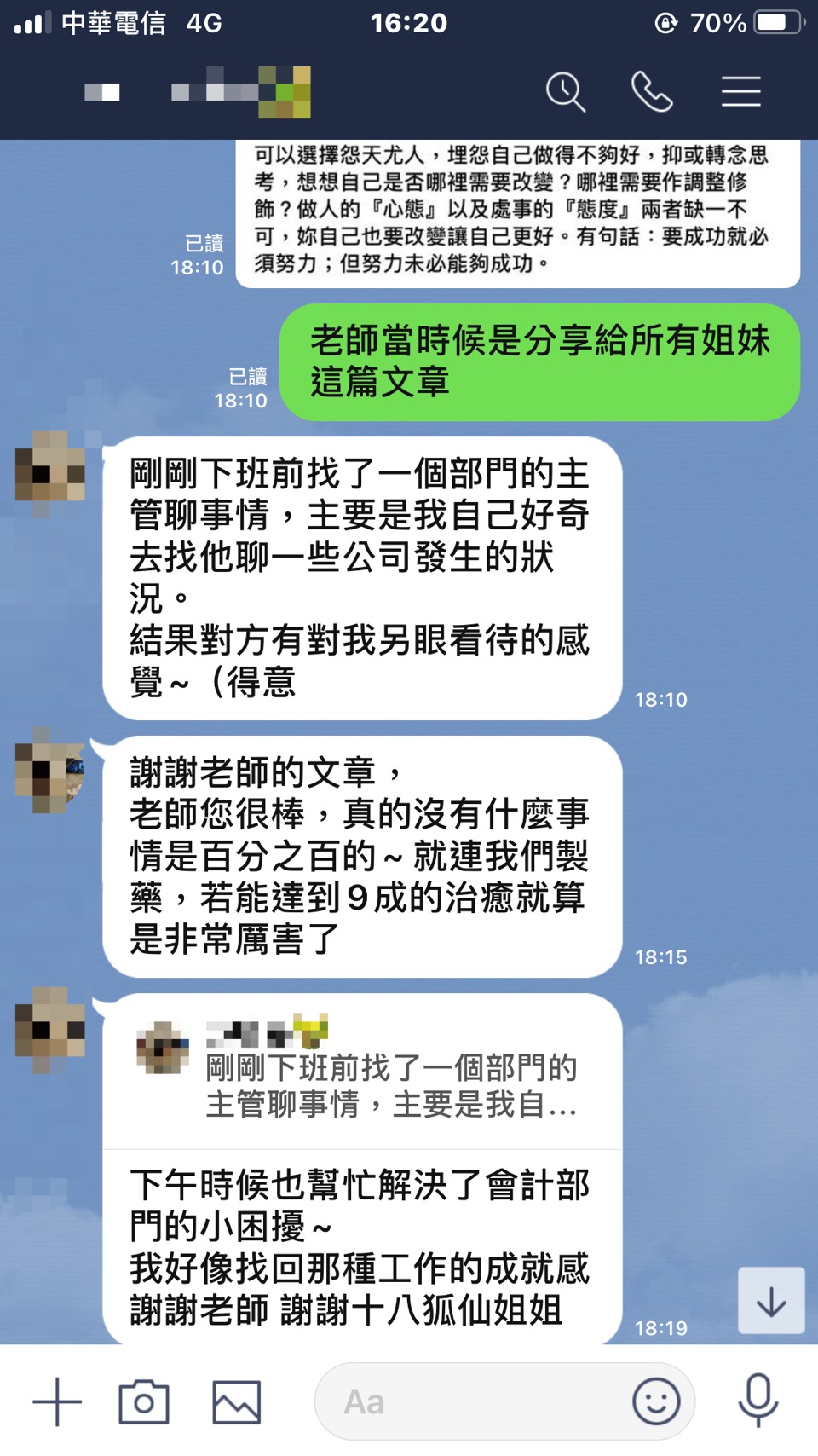Screen dimensions: 818x1456
Task: Record a voice message
Action: (x=758, y=1401)
